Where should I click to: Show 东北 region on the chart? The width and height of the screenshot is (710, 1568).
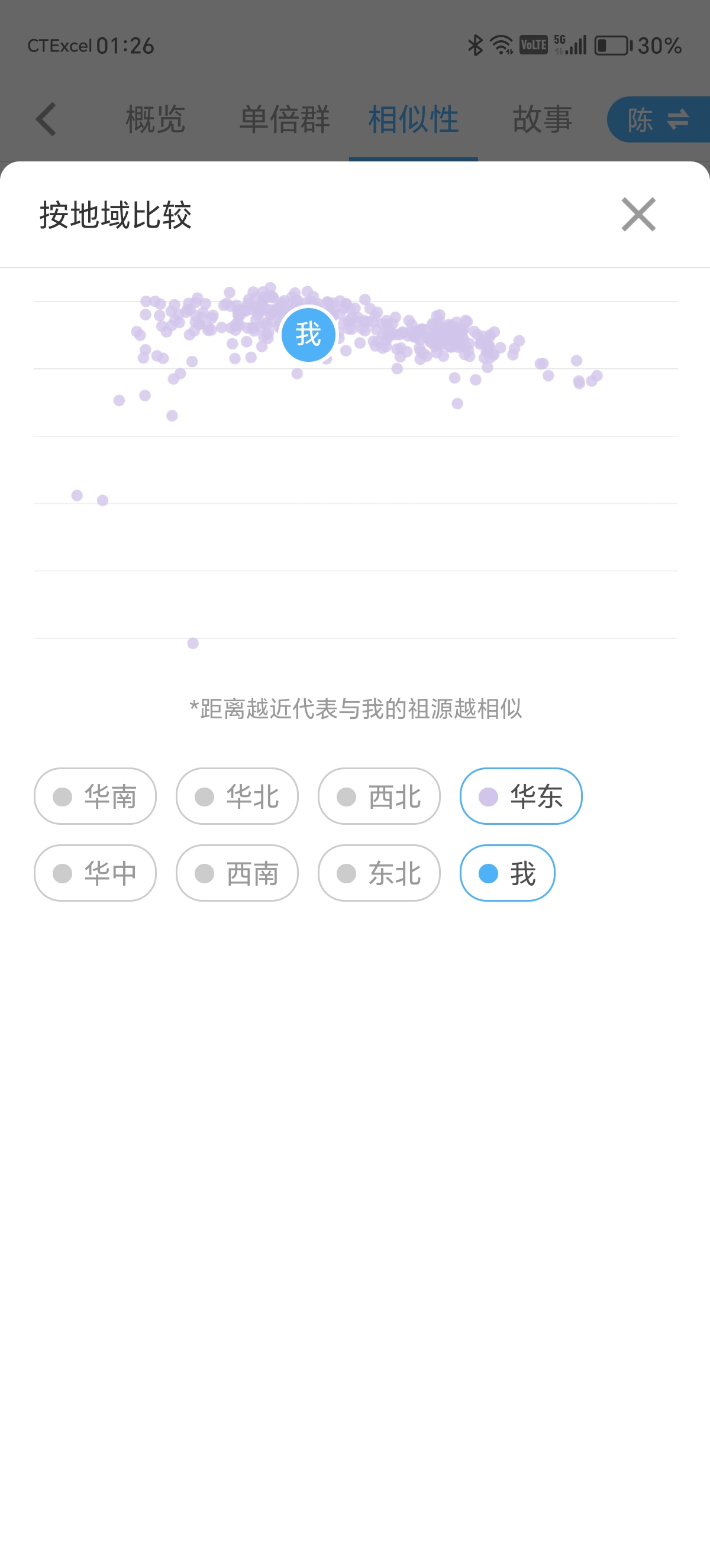[379, 873]
